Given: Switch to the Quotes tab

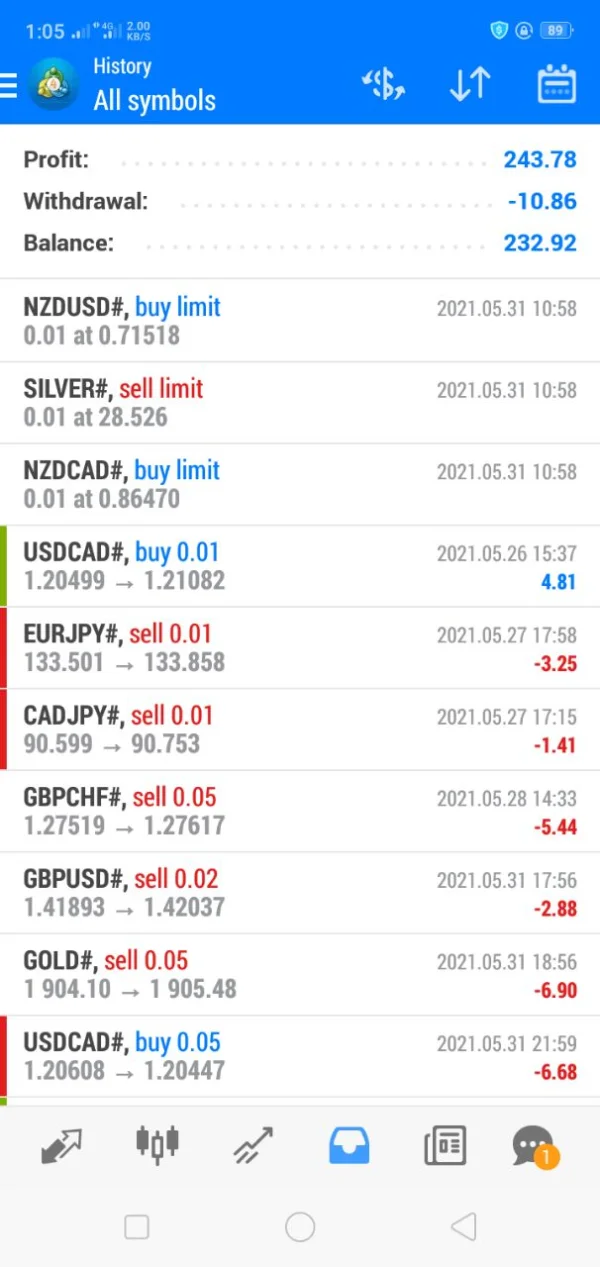Looking at the screenshot, I should [x=62, y=1146].
